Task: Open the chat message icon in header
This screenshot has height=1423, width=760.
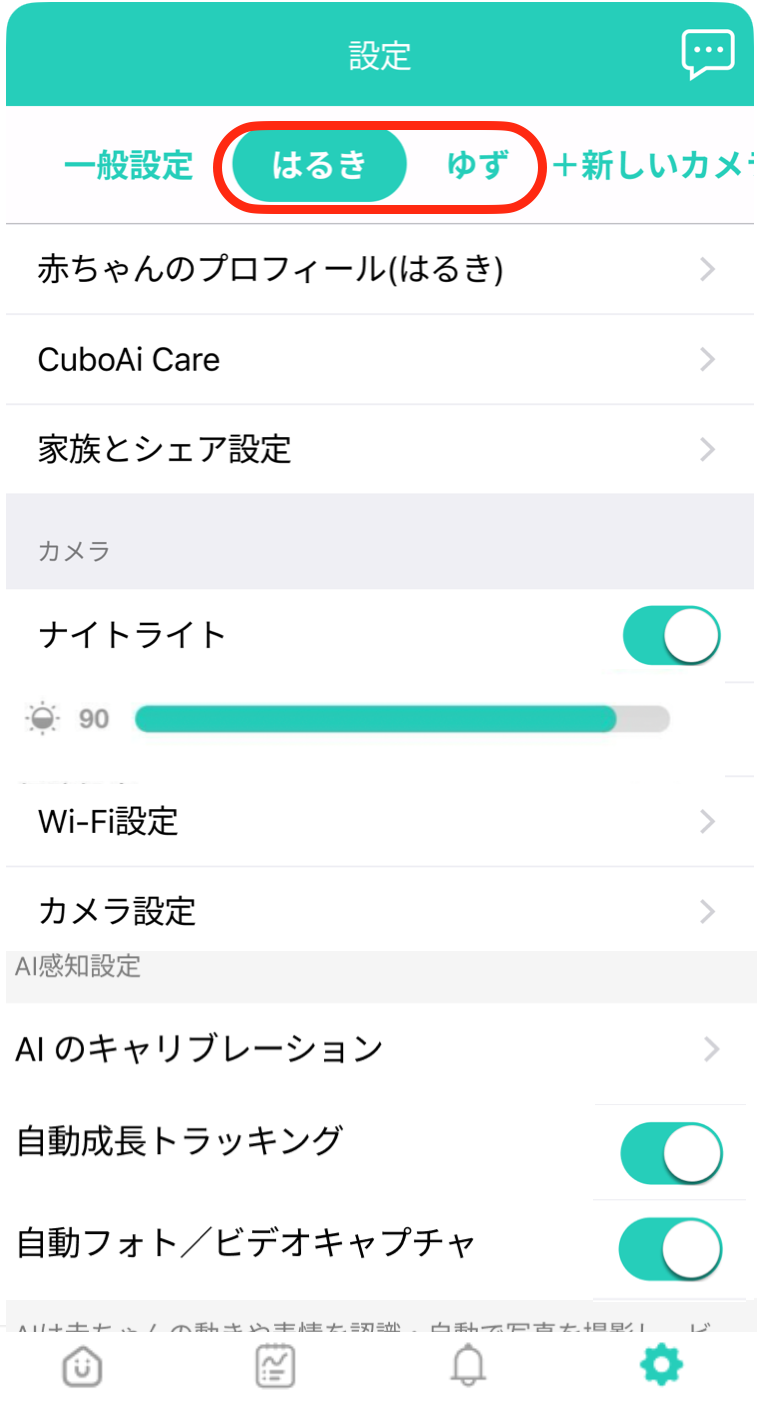Action: pyautogui.click(x=708, y=54)
